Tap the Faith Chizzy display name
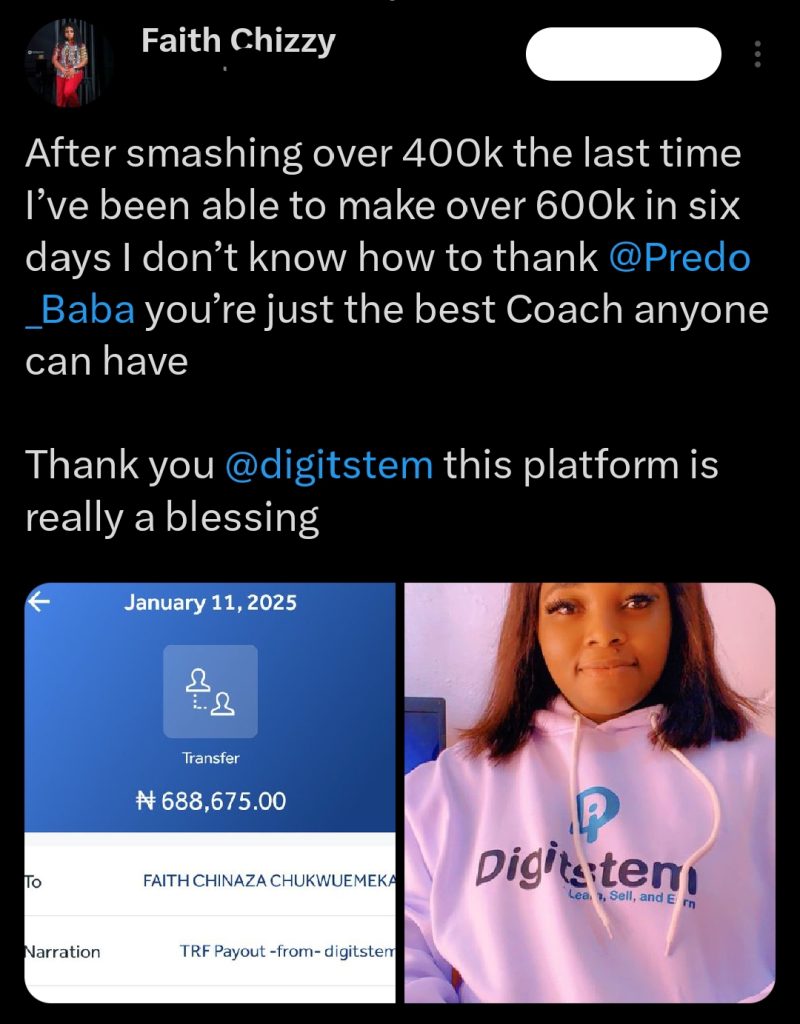The image size is (800, 1024). [238, 41]
